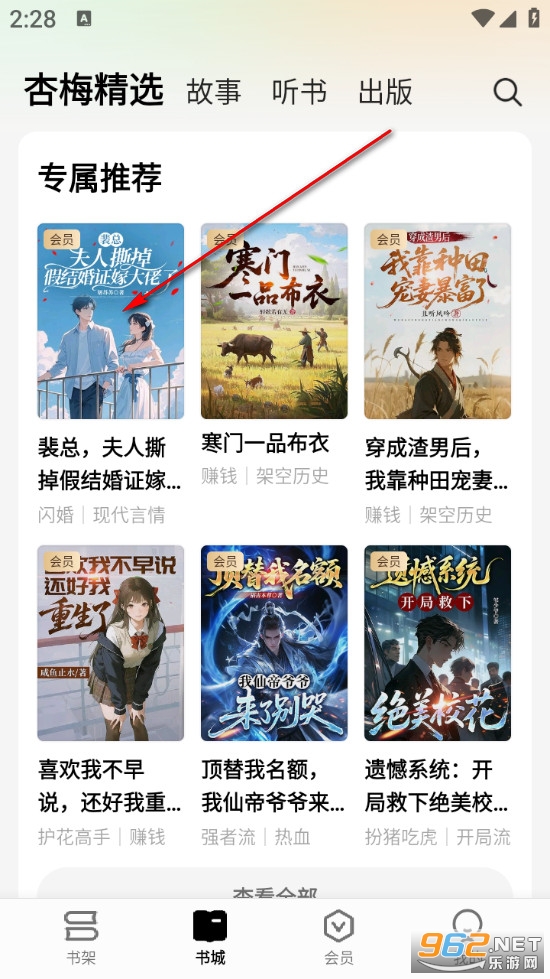Select the 书城 bookstore tab
The image size is (550, 979).
210,938
